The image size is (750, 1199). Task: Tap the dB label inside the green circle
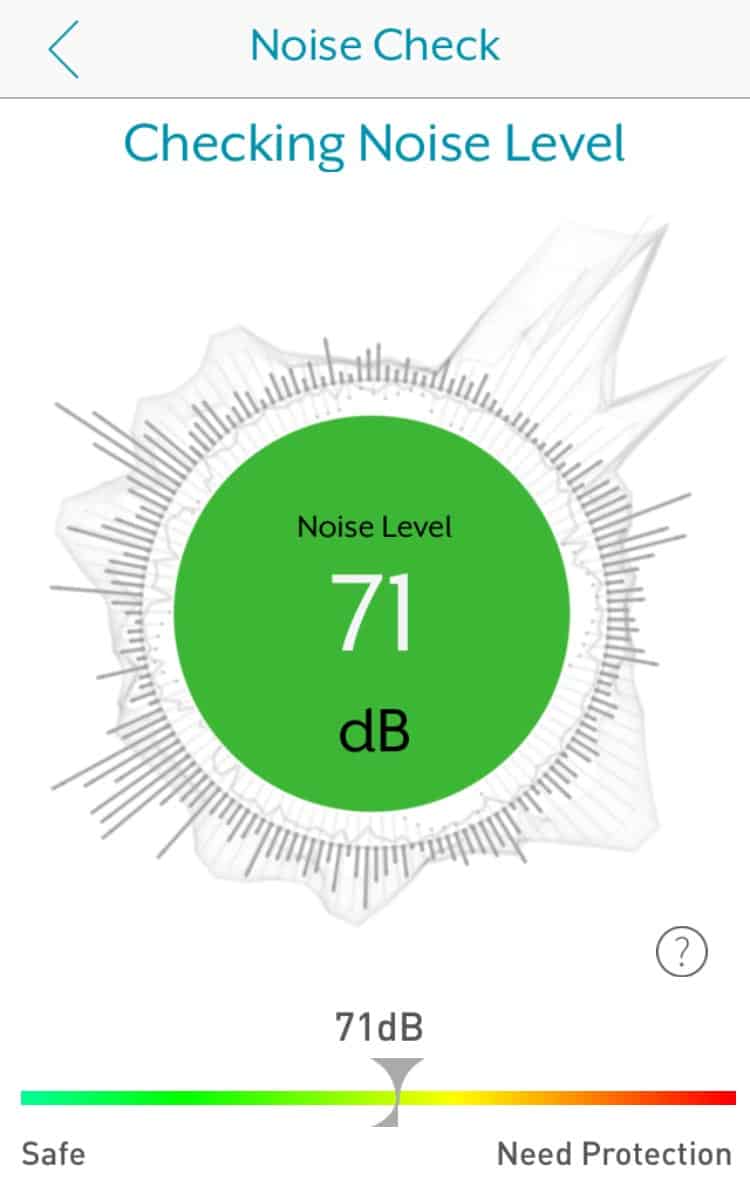tap(377, 732)
